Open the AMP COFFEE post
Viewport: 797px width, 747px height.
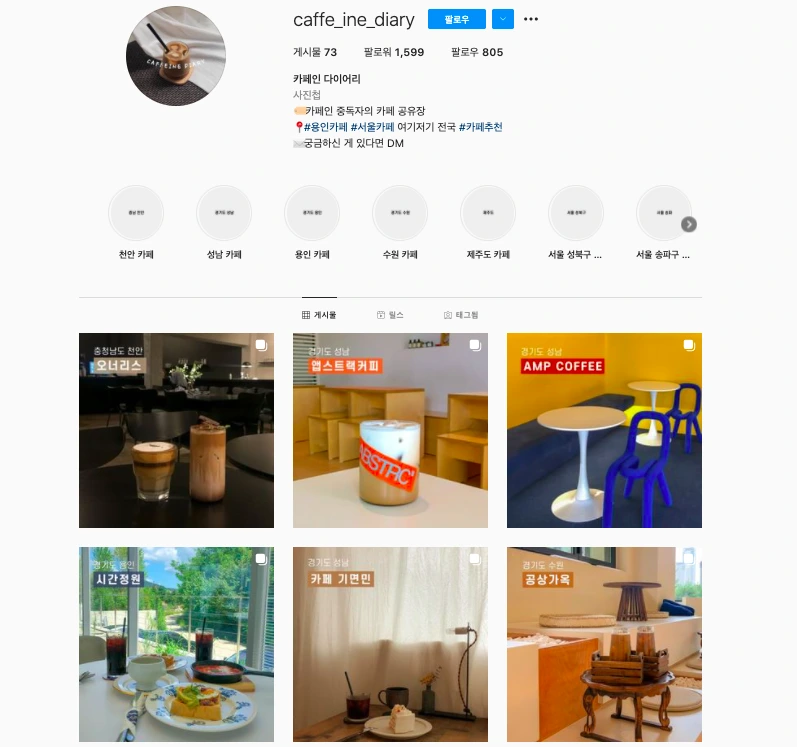pos(604,430)
